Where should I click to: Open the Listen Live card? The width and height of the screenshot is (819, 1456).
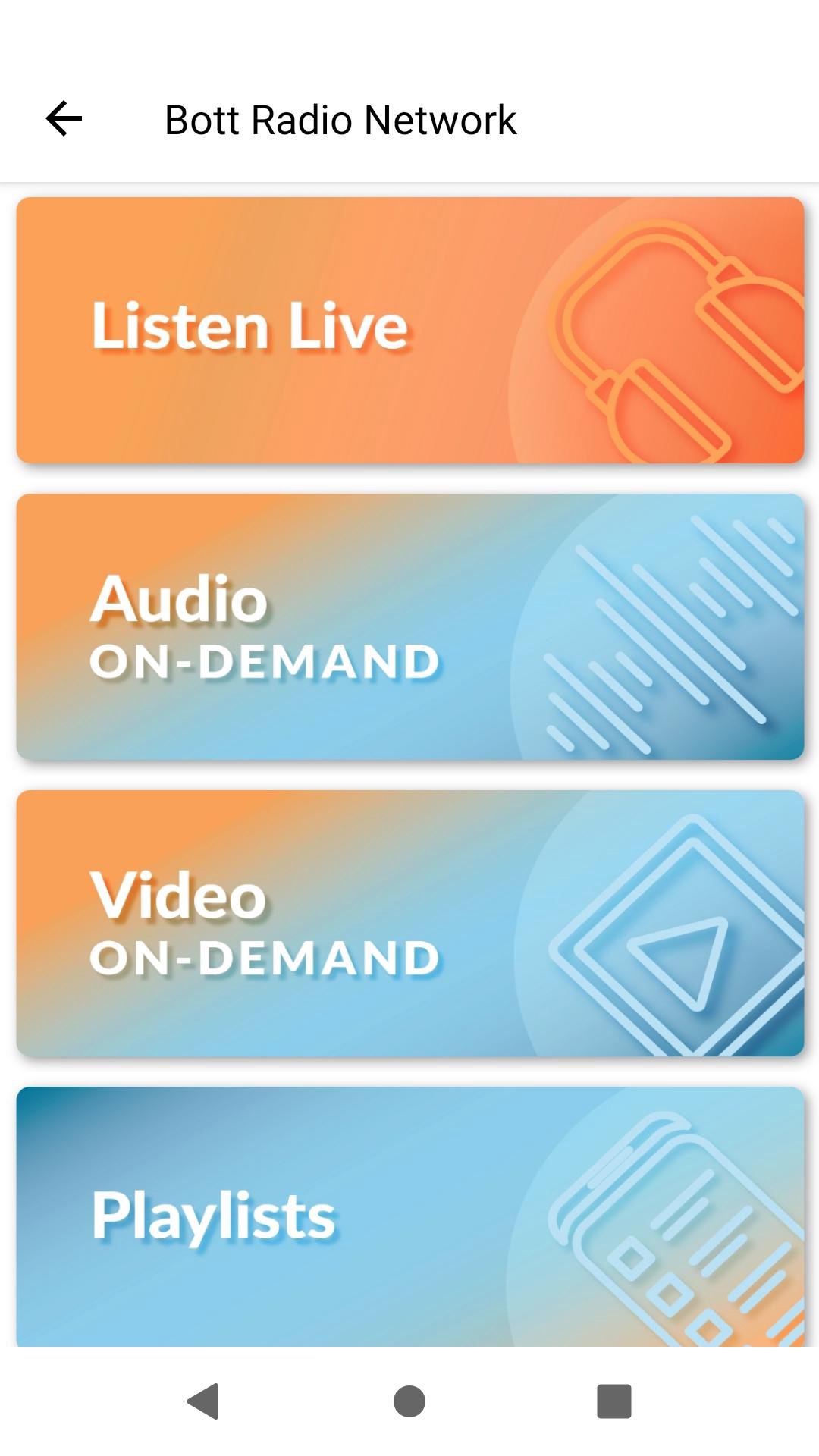[409, 330]
